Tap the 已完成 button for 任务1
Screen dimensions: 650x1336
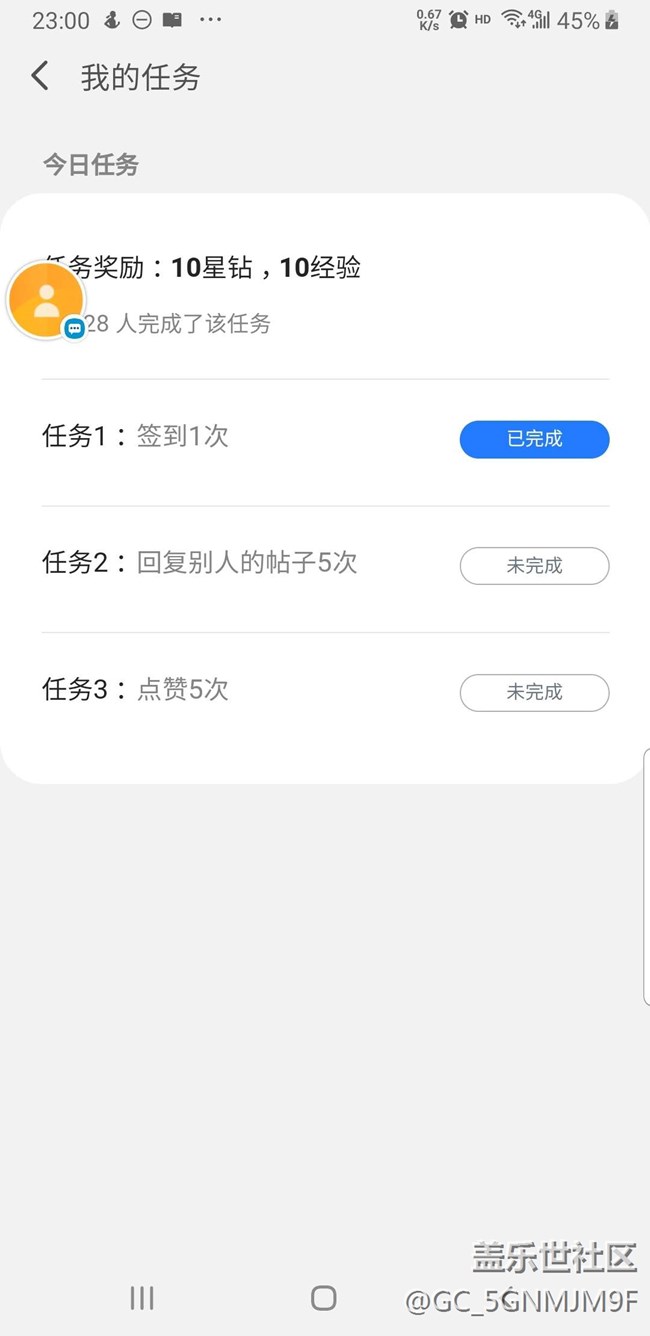tap(534, 439)
